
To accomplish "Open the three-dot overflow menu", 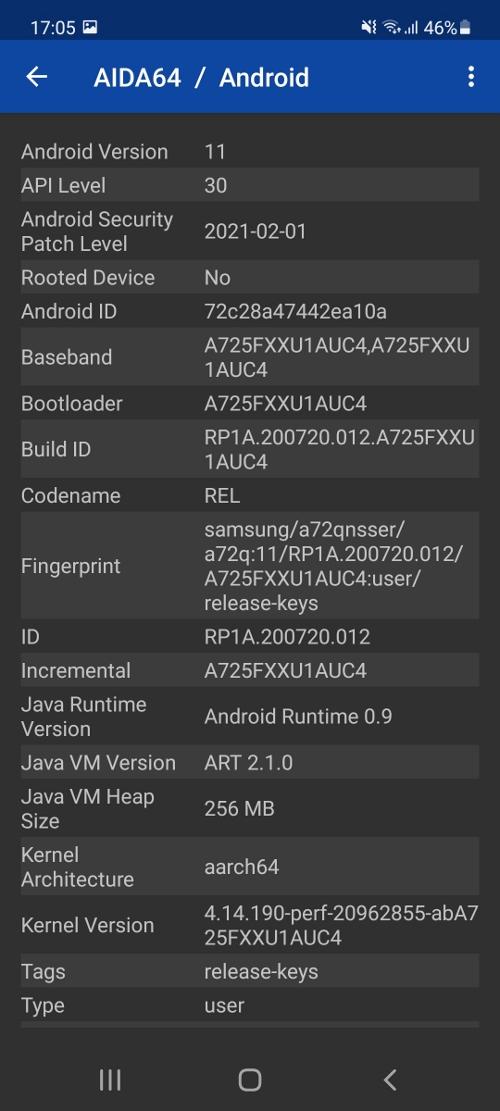I will tap(471, 77).
